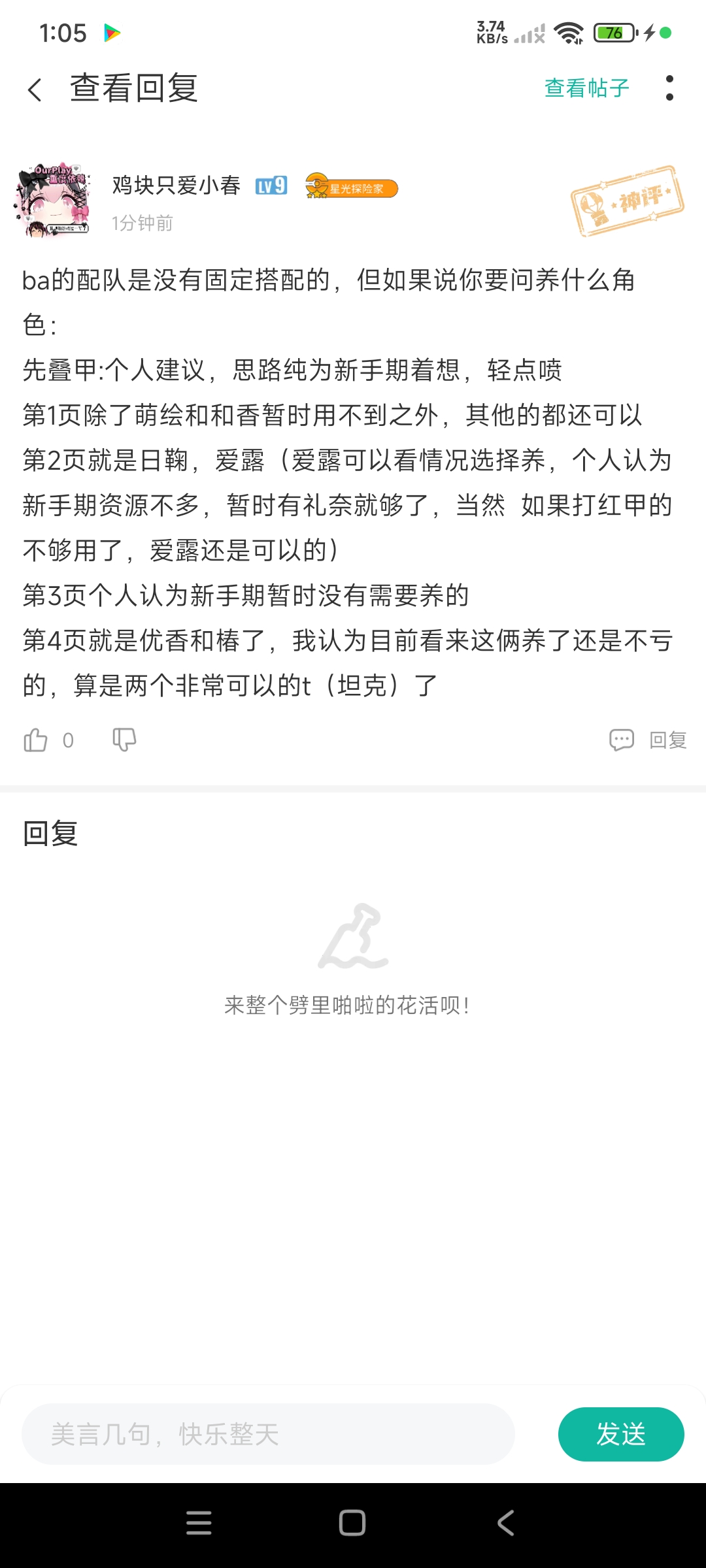Open the three-dot overflow menu
This screenshot has height=1568, width=706.
[x=669, y=90]
